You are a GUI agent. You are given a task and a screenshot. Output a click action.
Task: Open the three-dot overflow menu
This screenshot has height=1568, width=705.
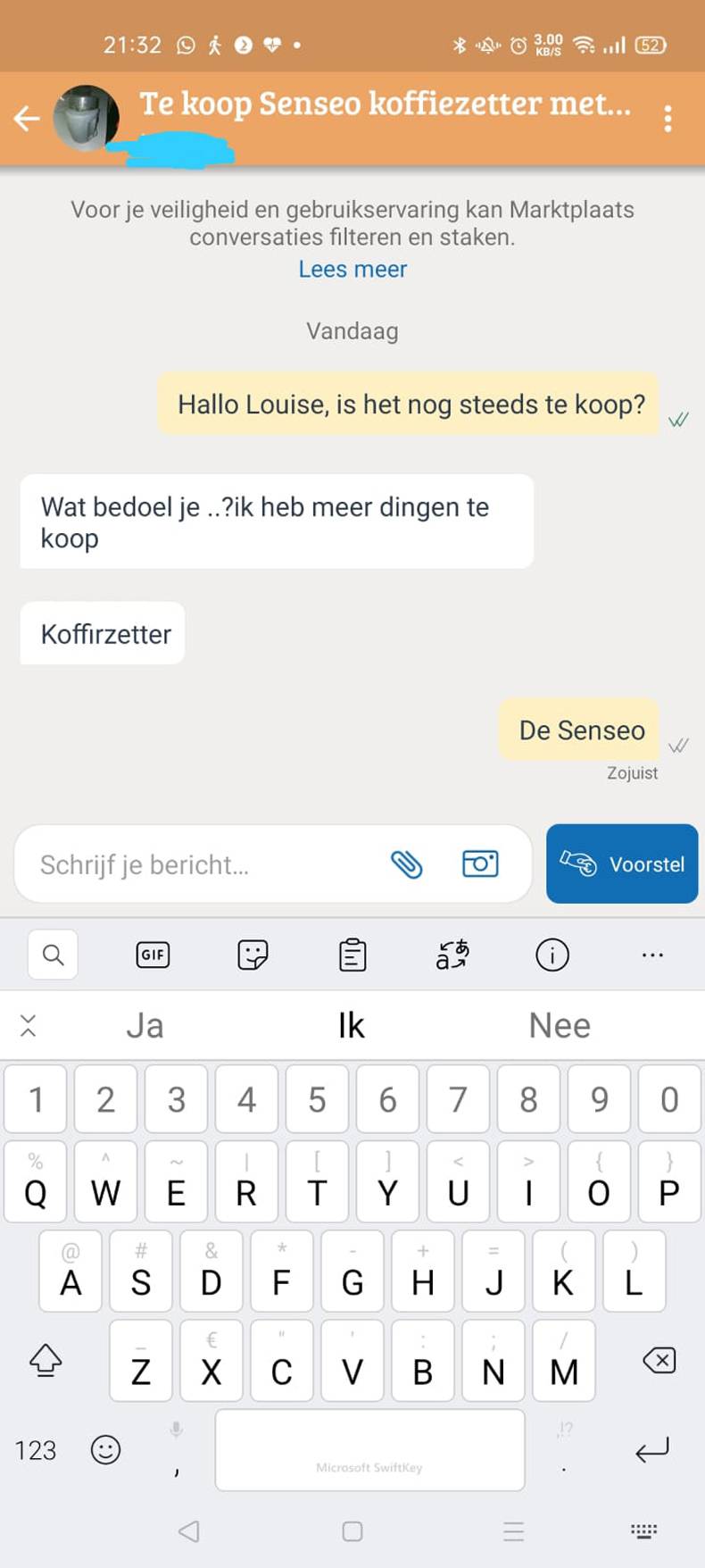pos(668,119)
